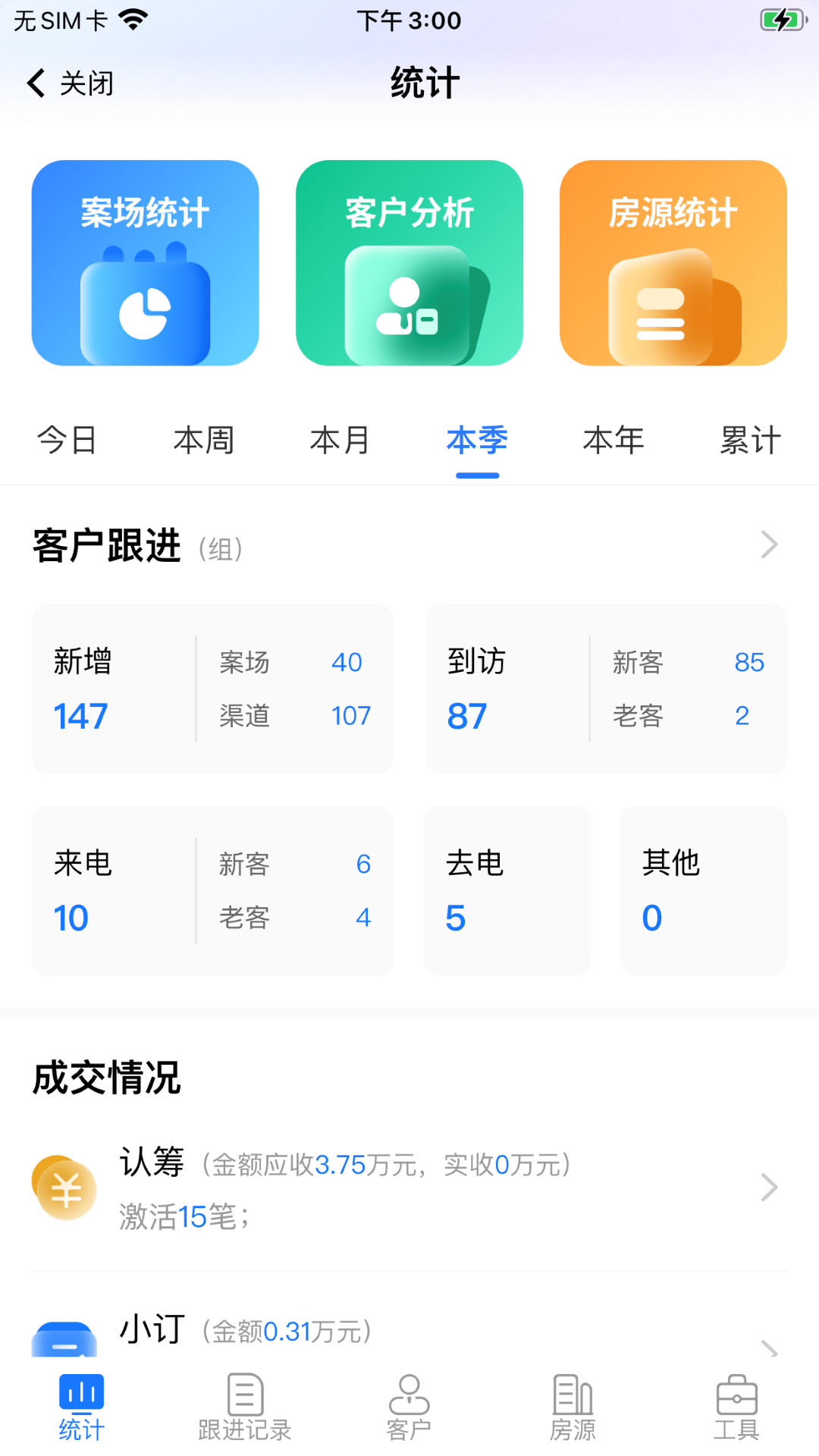Open details of 客户跟进 via chevron
The image size is (819, 1456).
click(769, 544)
